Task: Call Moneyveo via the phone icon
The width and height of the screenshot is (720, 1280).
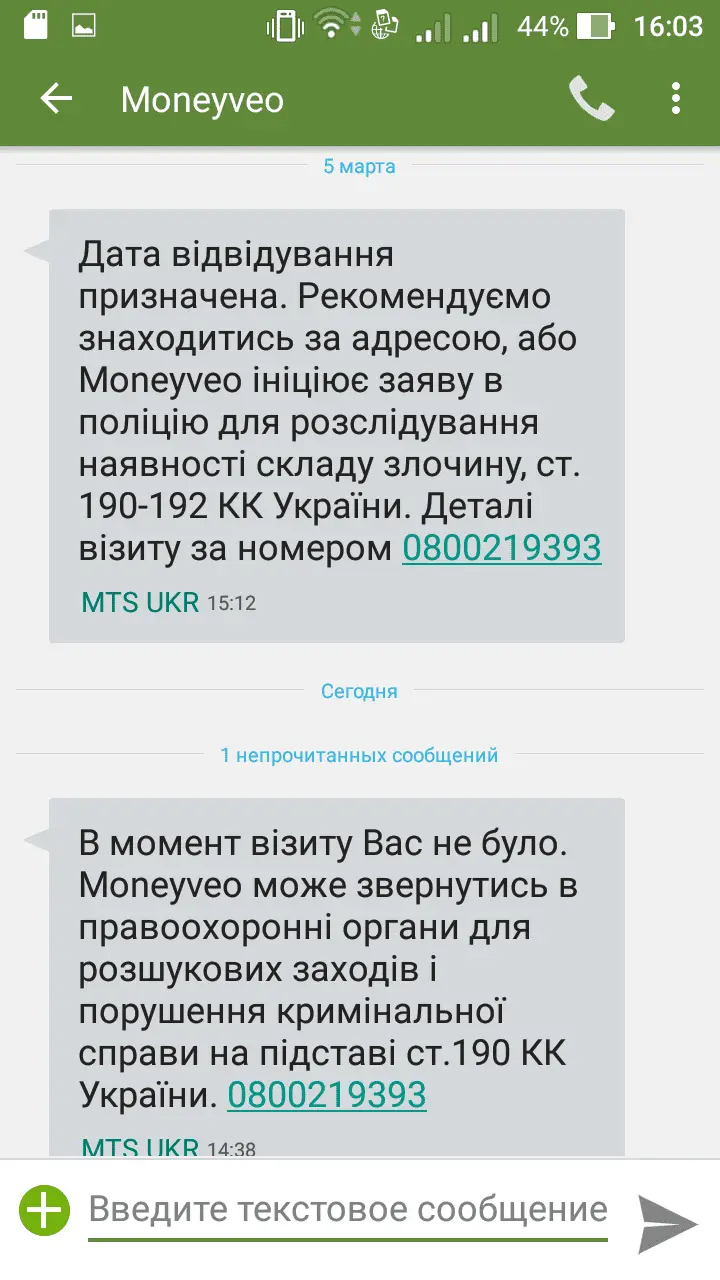Action: pyautogui.click(x=591, y=99)
